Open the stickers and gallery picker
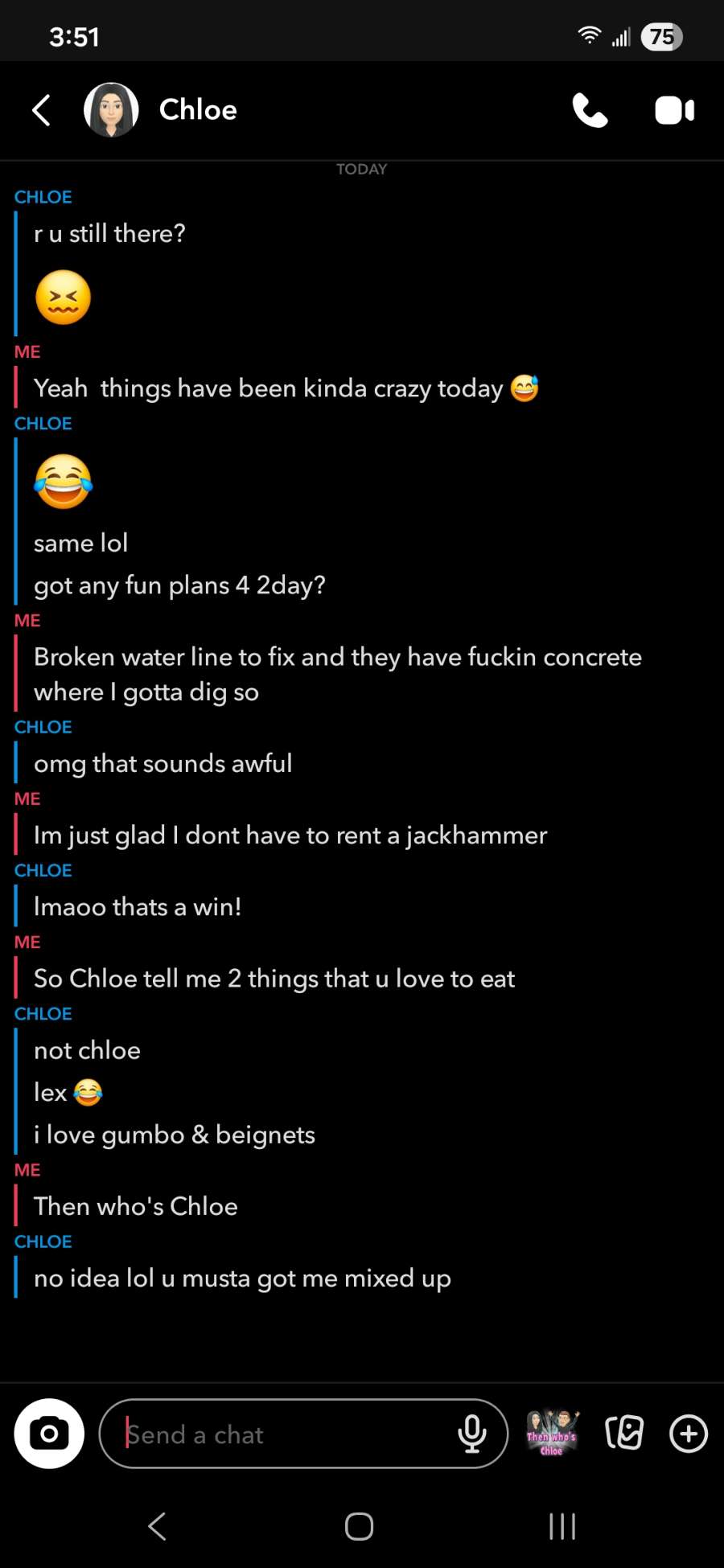Image resolution: width=724 pixels, height=1568 pixels. pyautogui.click(x=624, y=1434)
